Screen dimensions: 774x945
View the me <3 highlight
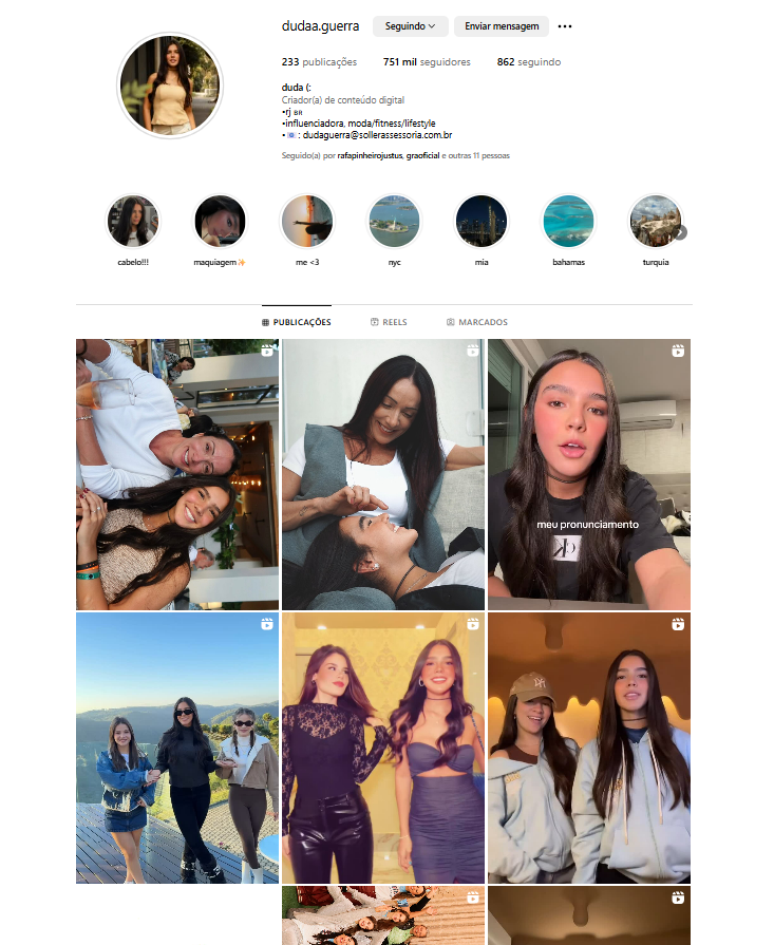(307, 221)
